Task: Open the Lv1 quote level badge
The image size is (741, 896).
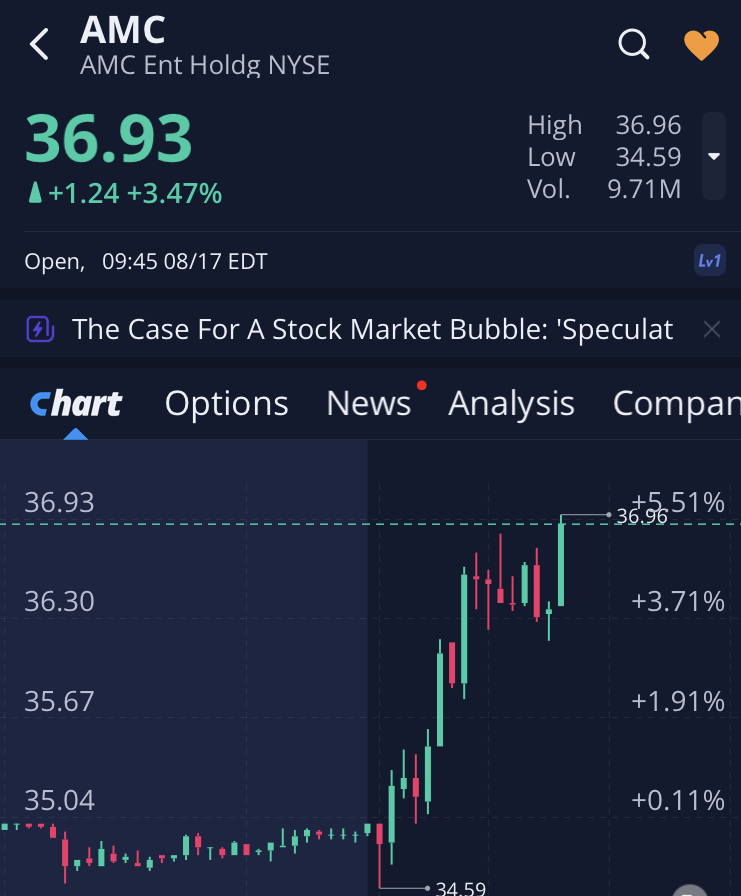Action: pos(709,261)
